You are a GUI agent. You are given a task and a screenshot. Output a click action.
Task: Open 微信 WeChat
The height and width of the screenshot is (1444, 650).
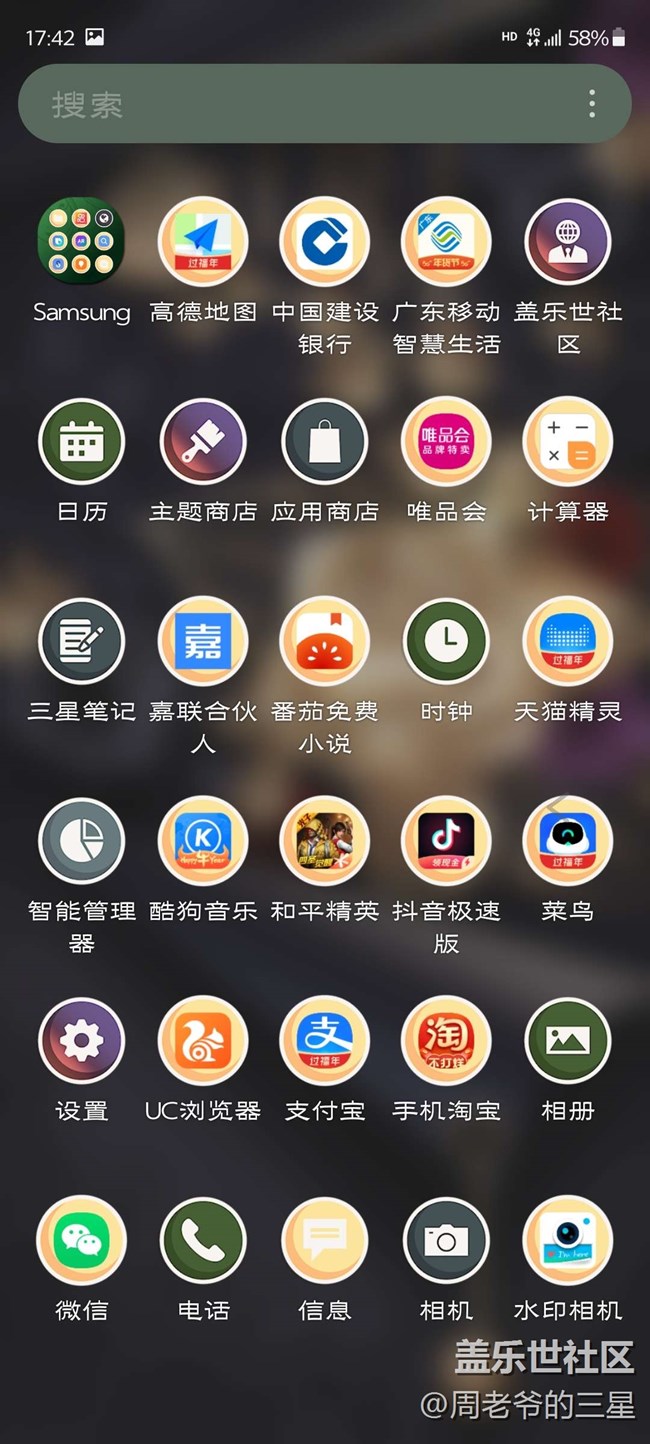pyautogui.click(x=81, y=1241)
